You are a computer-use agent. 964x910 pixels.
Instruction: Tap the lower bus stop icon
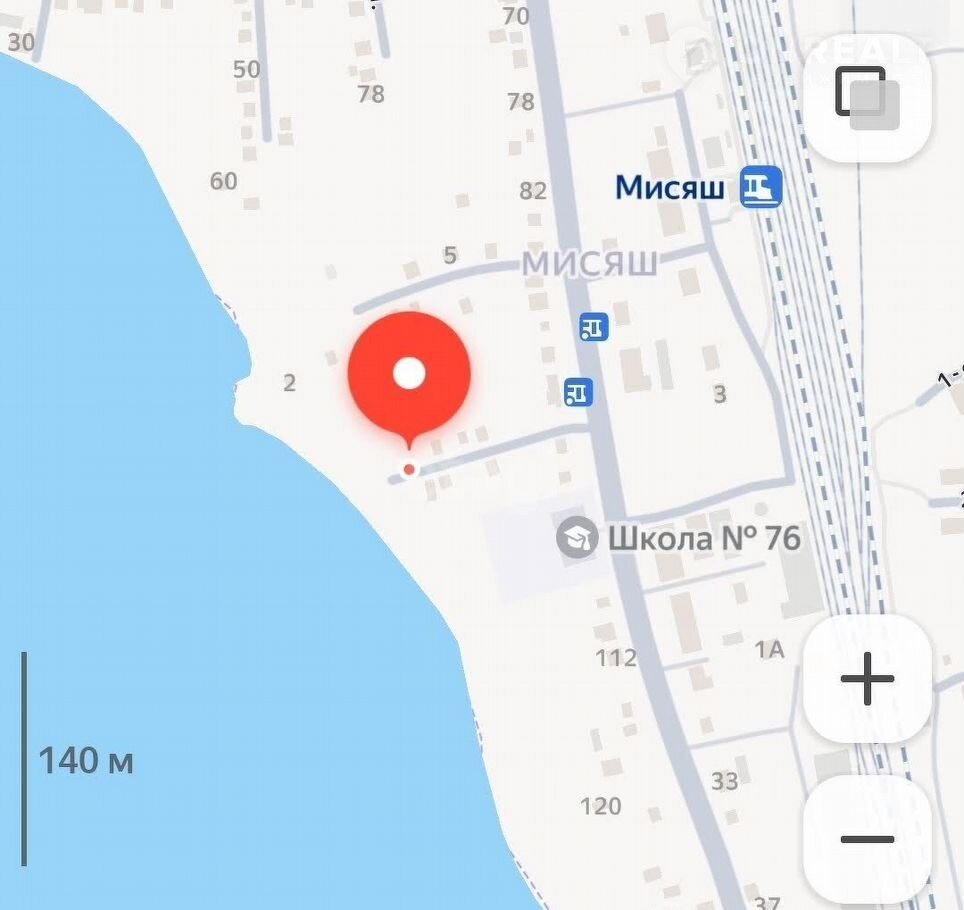(x=578, y=391)
